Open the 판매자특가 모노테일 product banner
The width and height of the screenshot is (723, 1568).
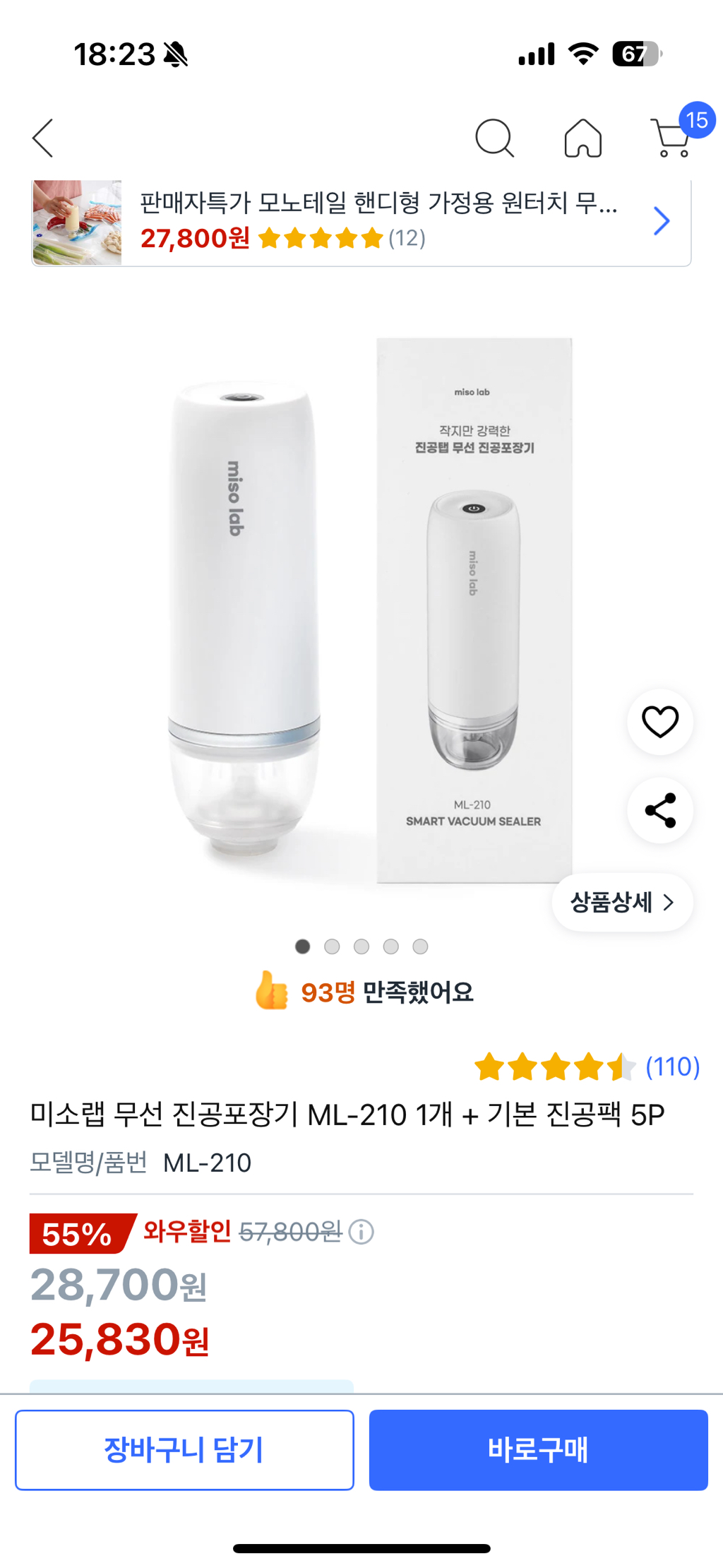(361, 222)
